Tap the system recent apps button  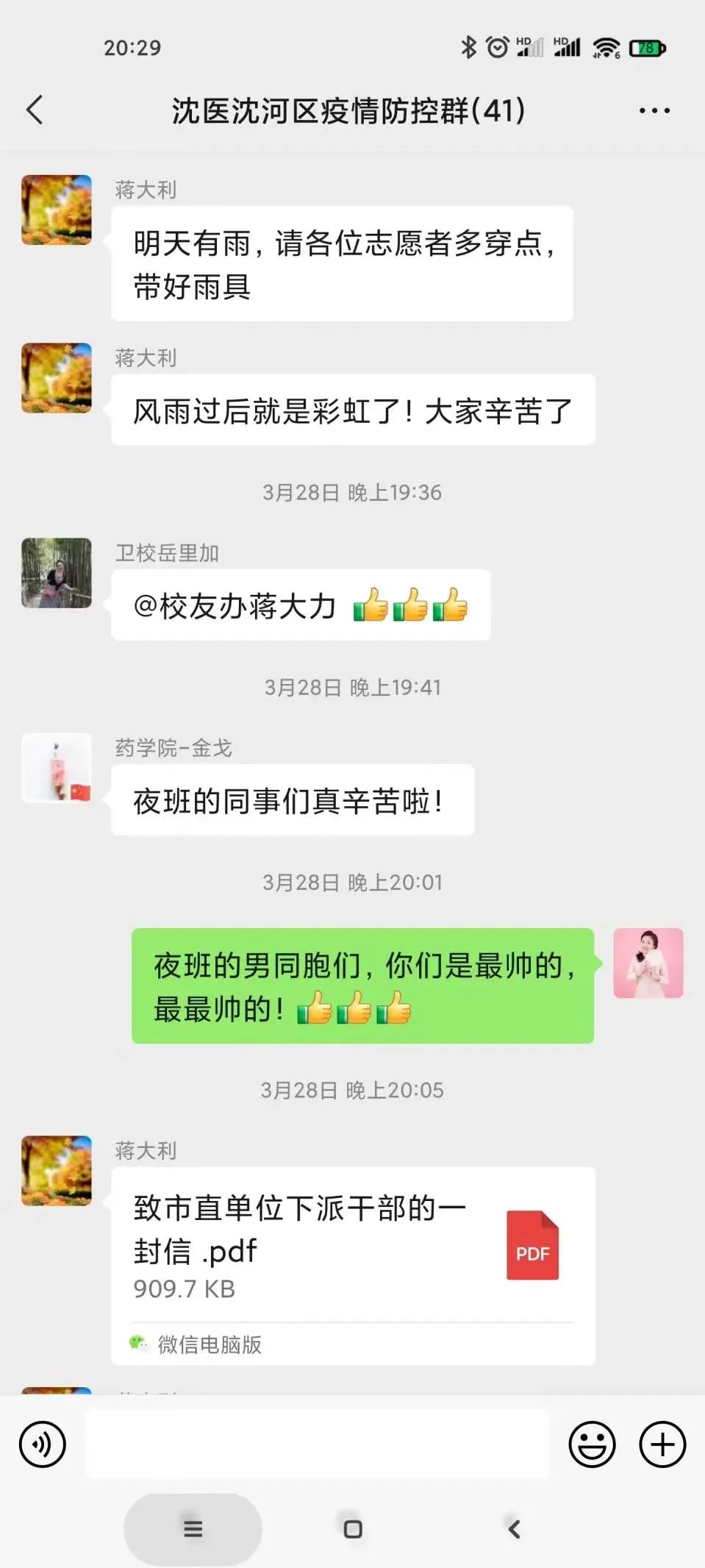(193, 1529)
